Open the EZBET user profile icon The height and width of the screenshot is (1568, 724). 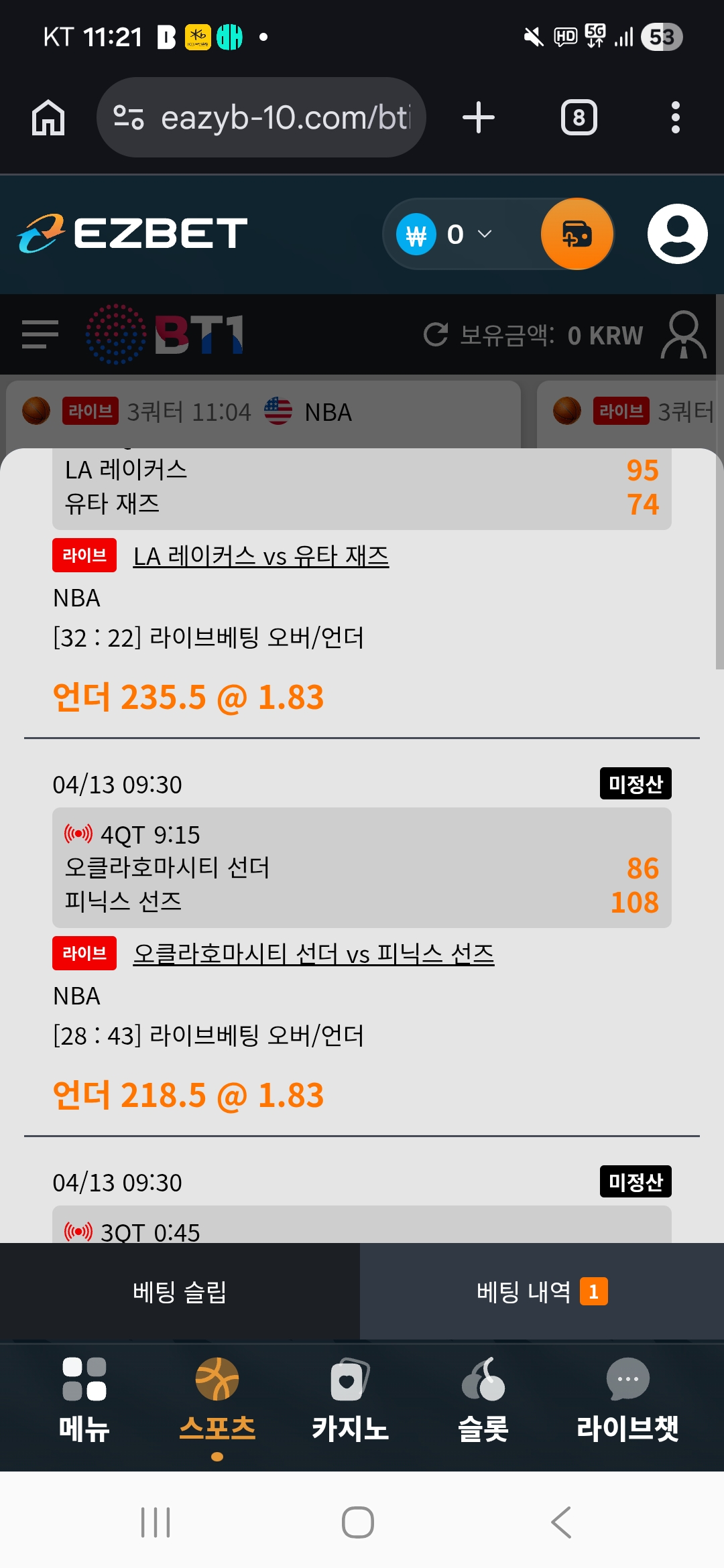pyautogui.click(x=677, y=234)
